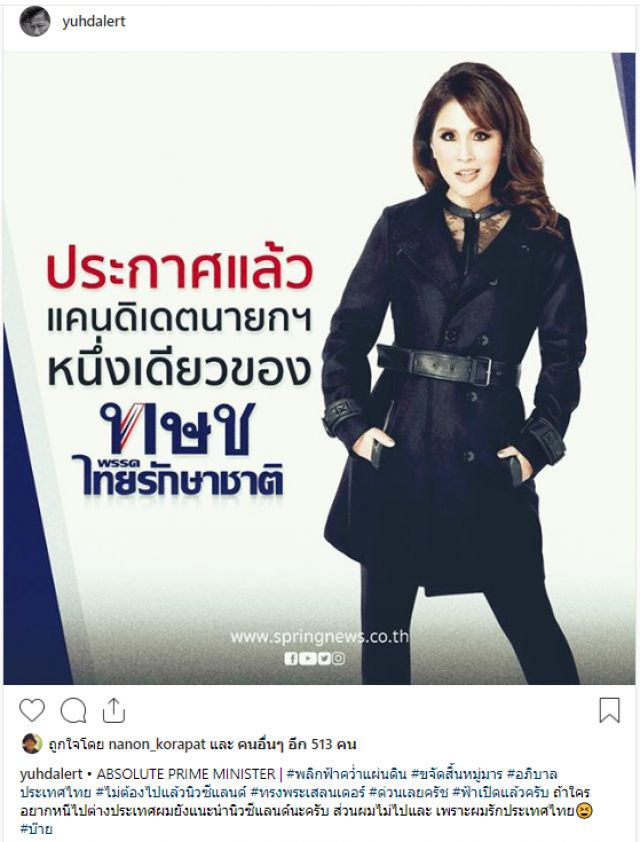Open the posted poster image
Screen dimensions: 640x842
pos(319,368)
